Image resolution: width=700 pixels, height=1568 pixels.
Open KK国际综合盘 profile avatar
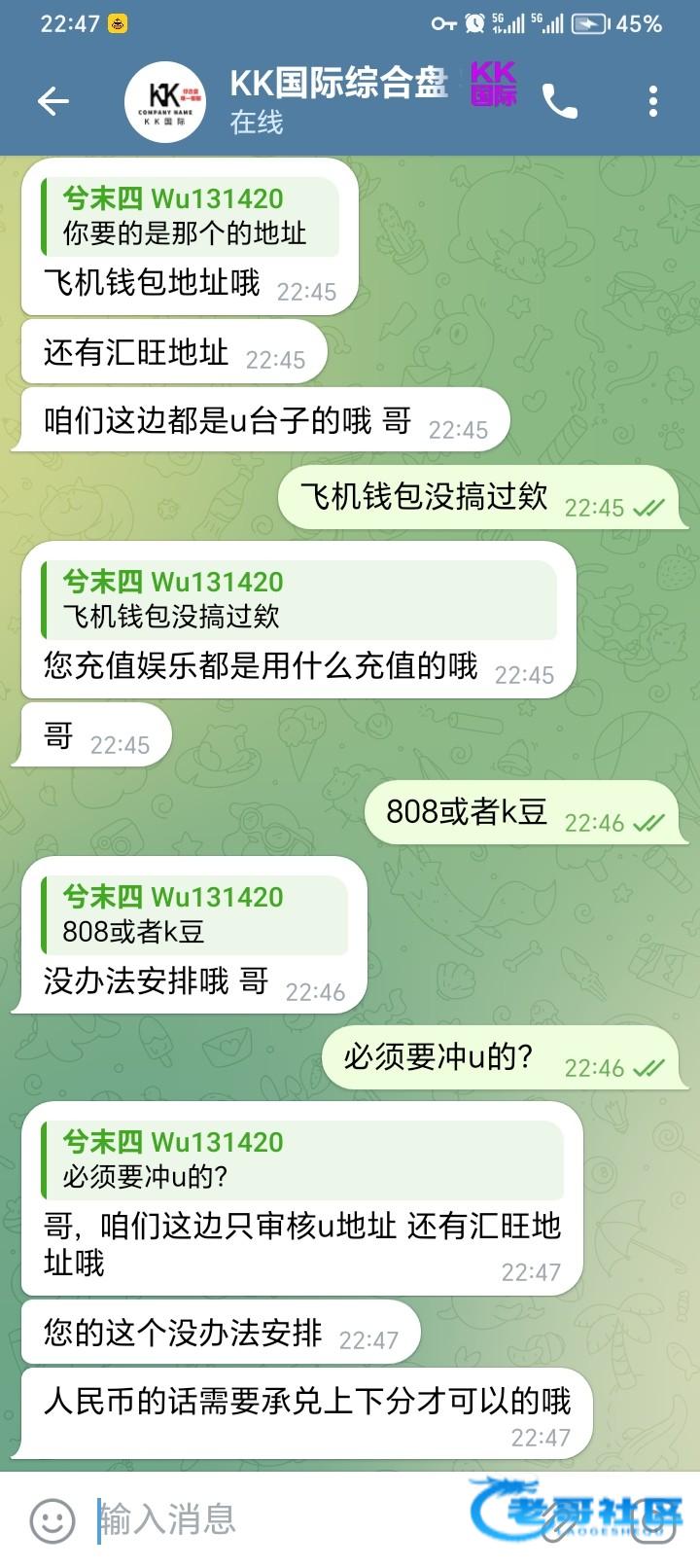point(165,101)
